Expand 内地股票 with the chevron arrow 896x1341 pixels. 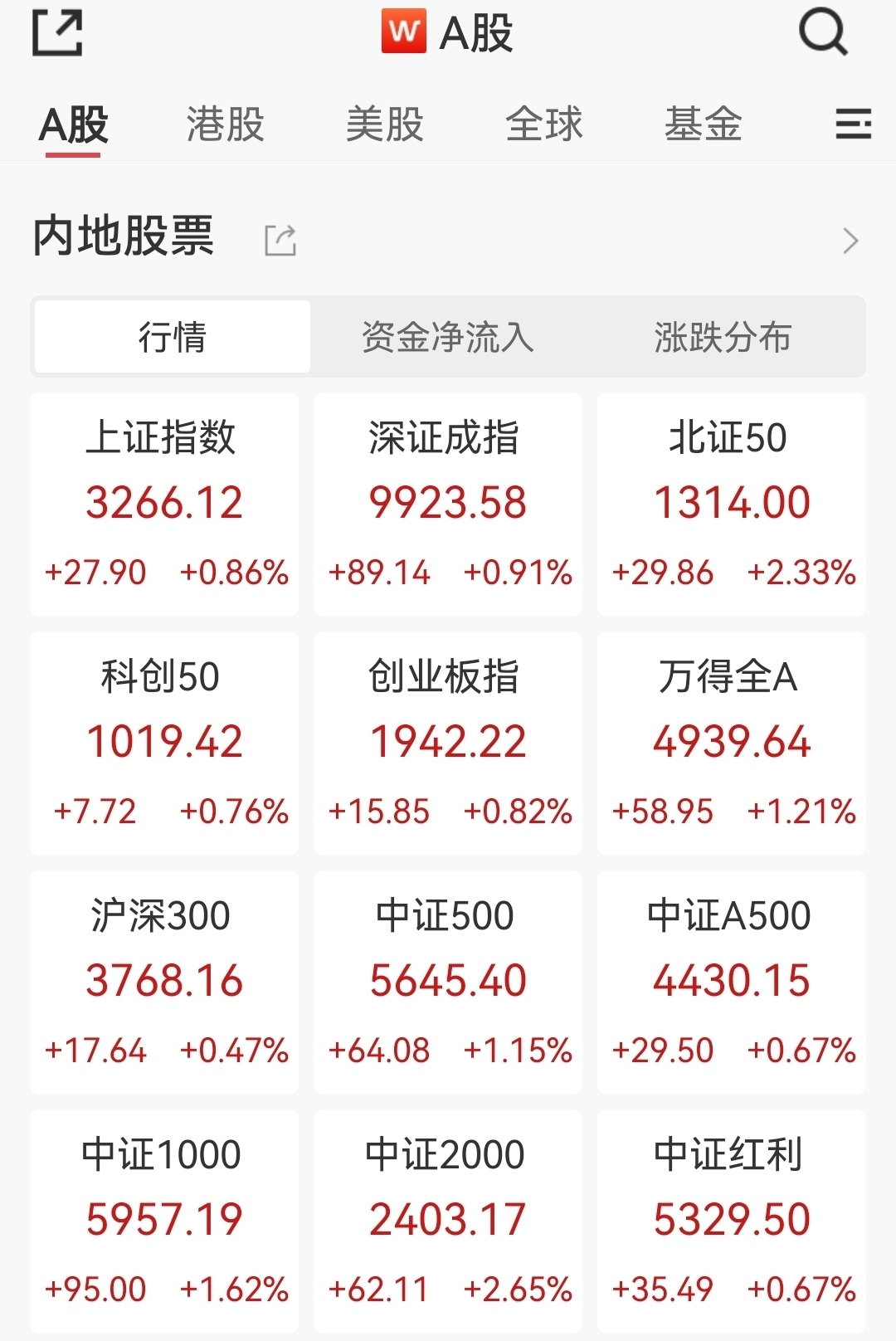850,241
